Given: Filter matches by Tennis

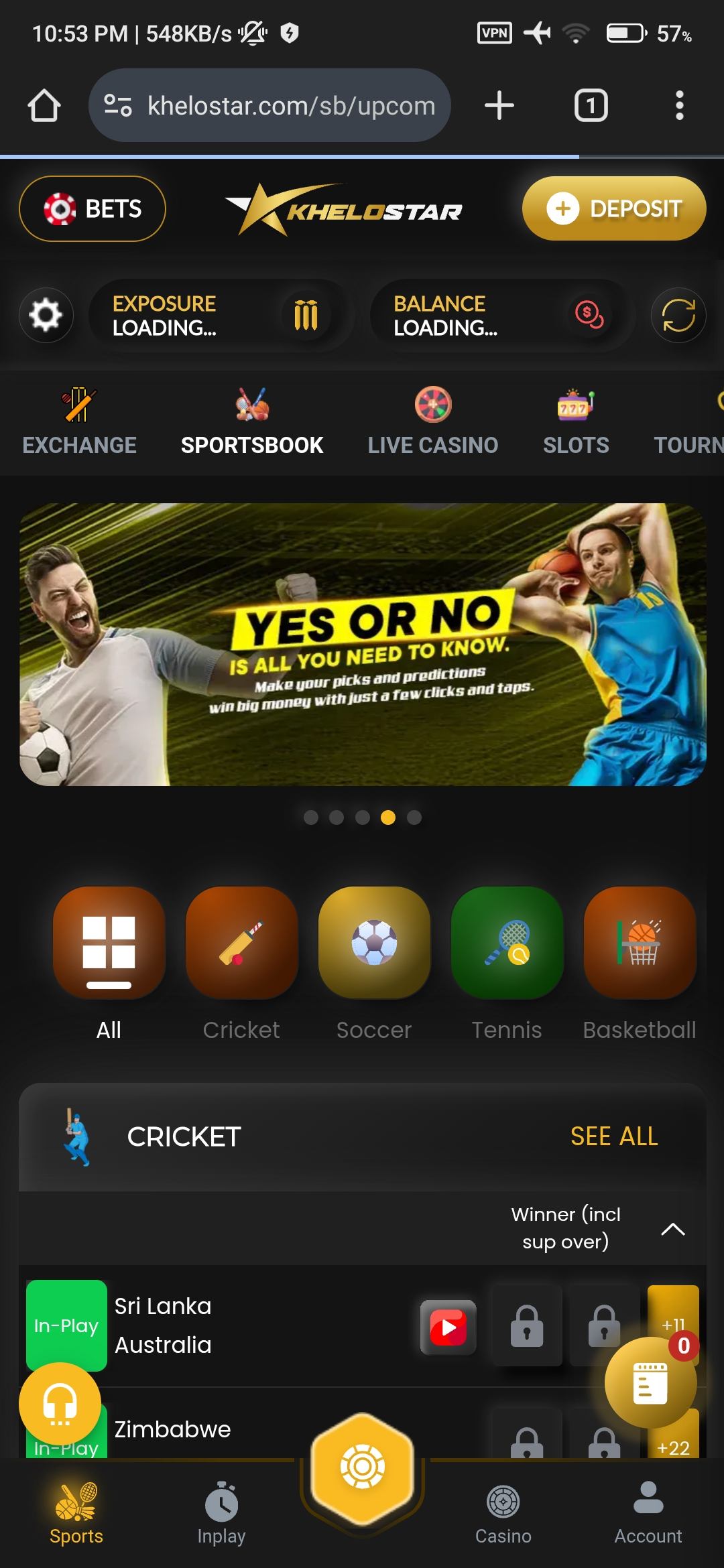Looking at the screenshot, I should pos(507,964).
